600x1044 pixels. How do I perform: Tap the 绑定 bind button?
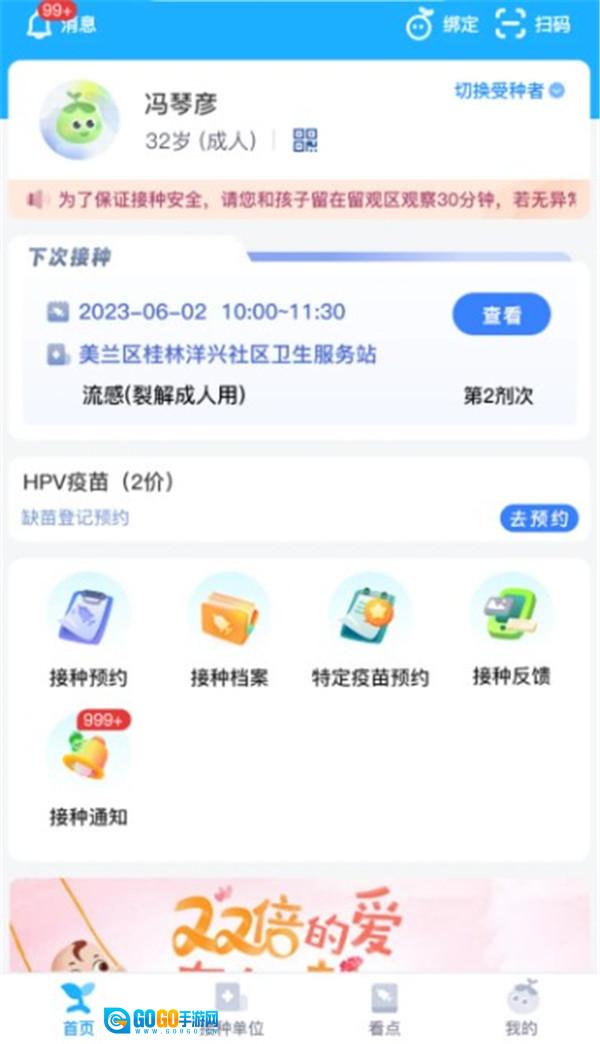442,25
